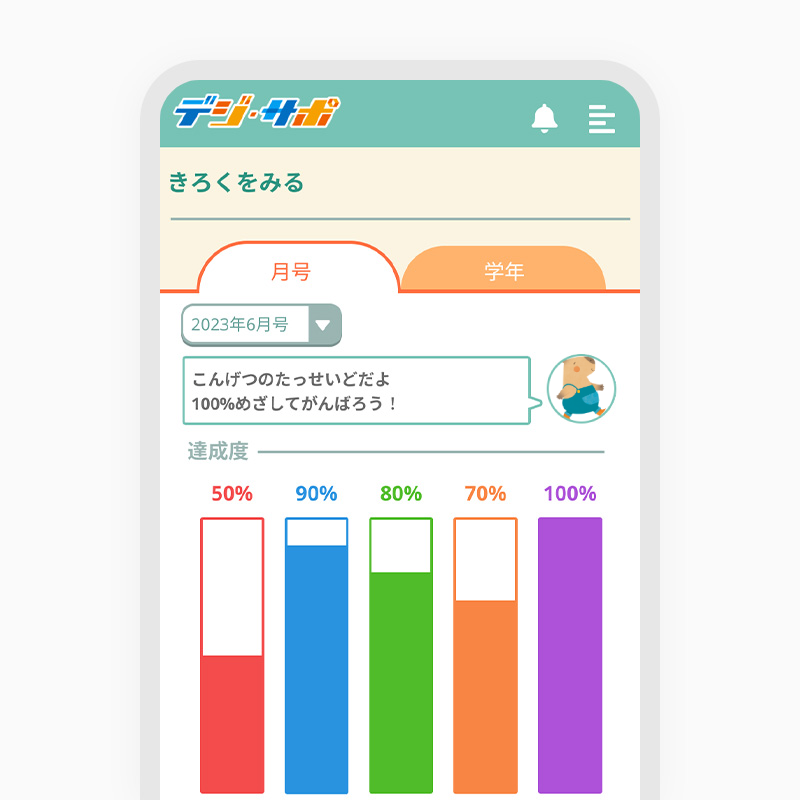Open the hamburger menu
800x800 pixels.
(601, 118)
